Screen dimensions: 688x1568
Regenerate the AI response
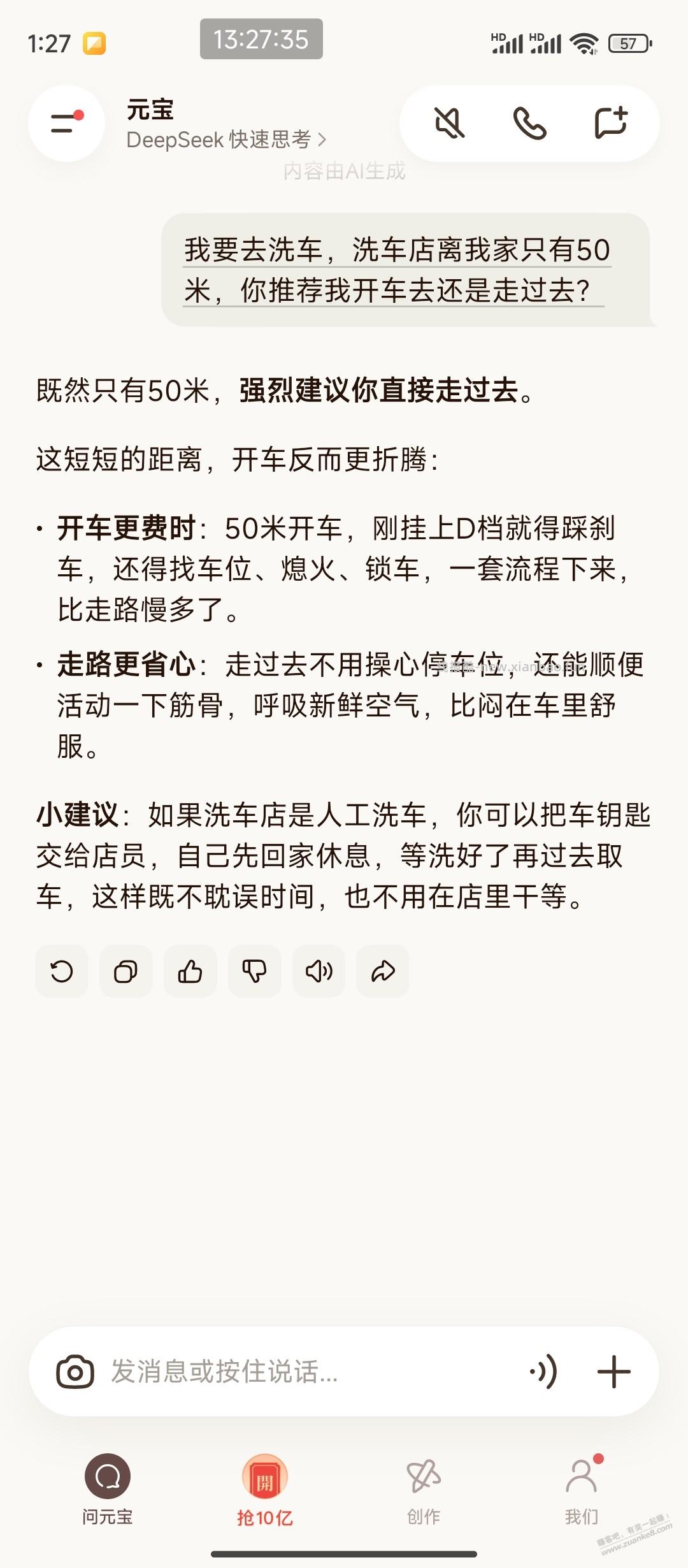[x=62, y=971]
